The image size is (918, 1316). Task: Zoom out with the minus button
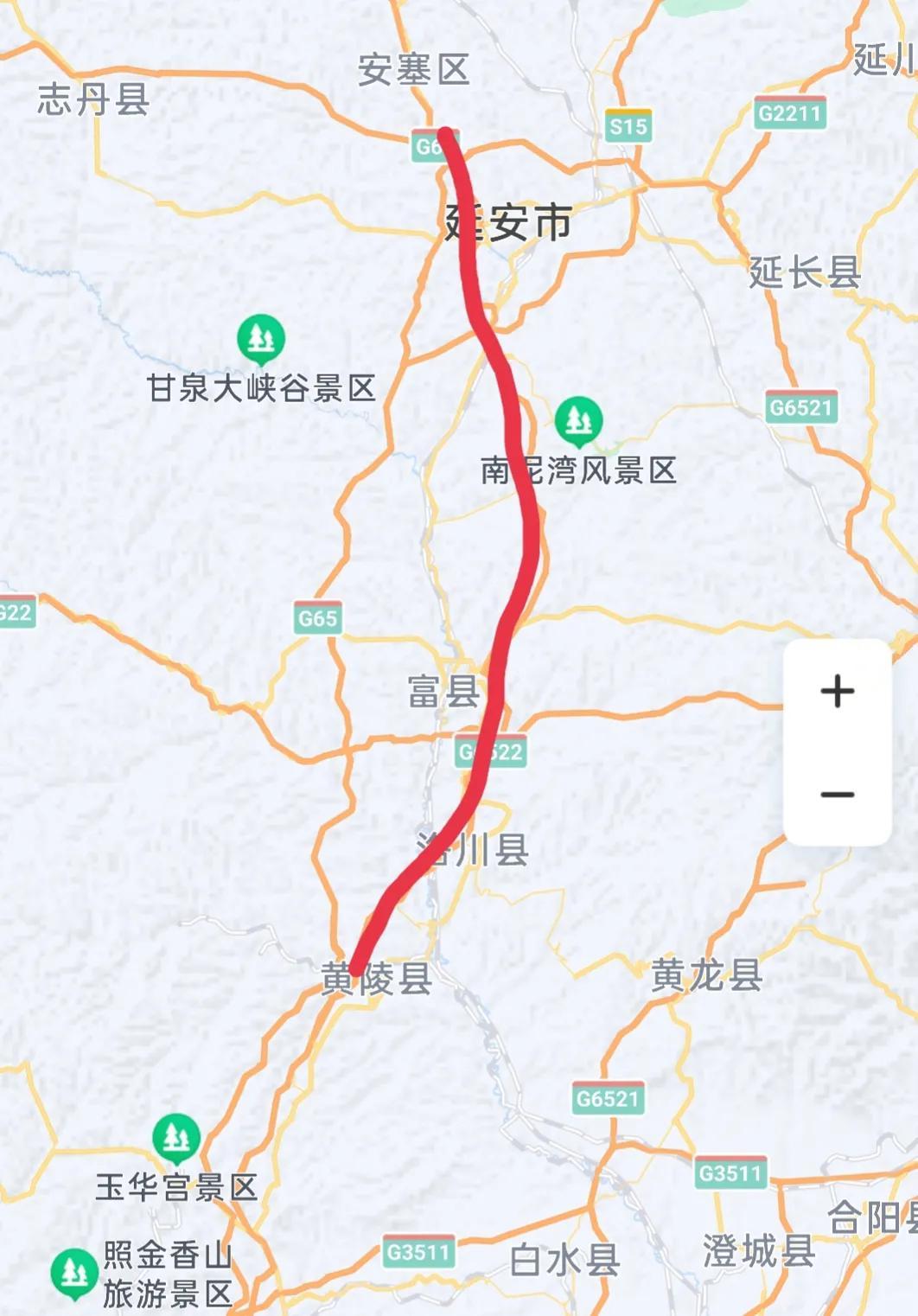[837, 795]
